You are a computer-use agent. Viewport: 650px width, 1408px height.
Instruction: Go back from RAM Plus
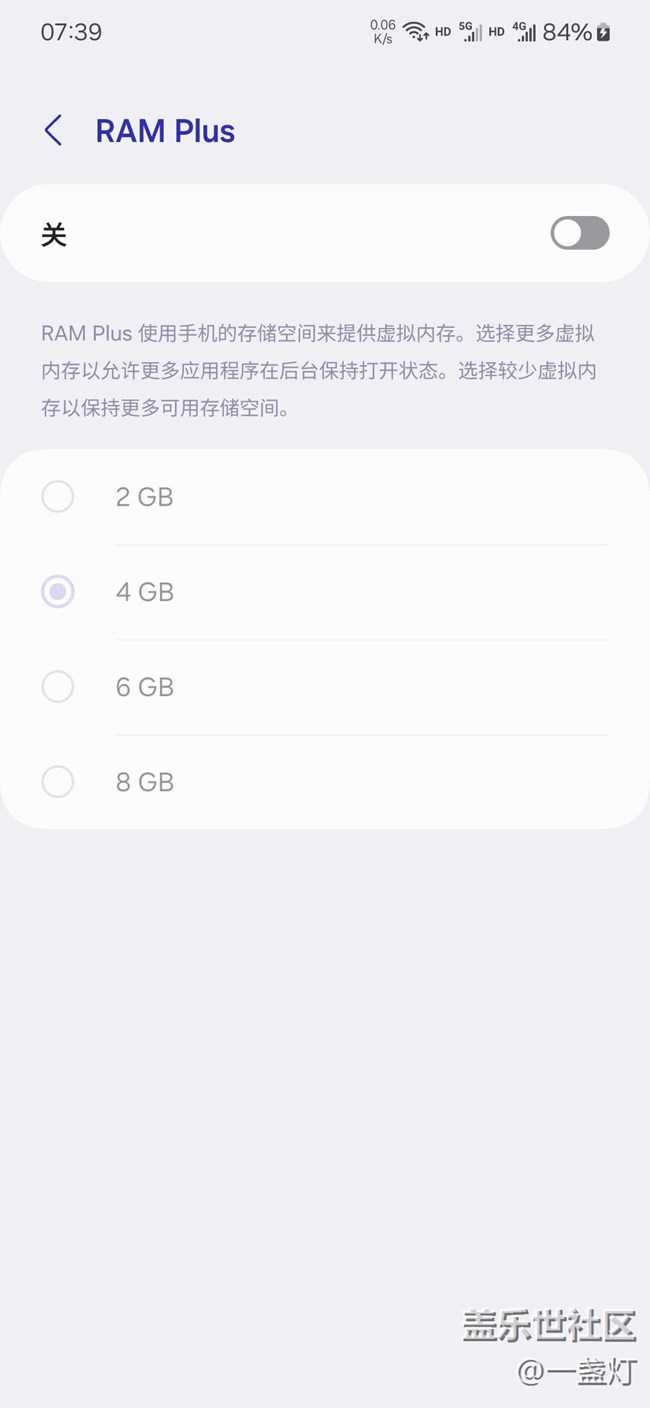point(53,131)
